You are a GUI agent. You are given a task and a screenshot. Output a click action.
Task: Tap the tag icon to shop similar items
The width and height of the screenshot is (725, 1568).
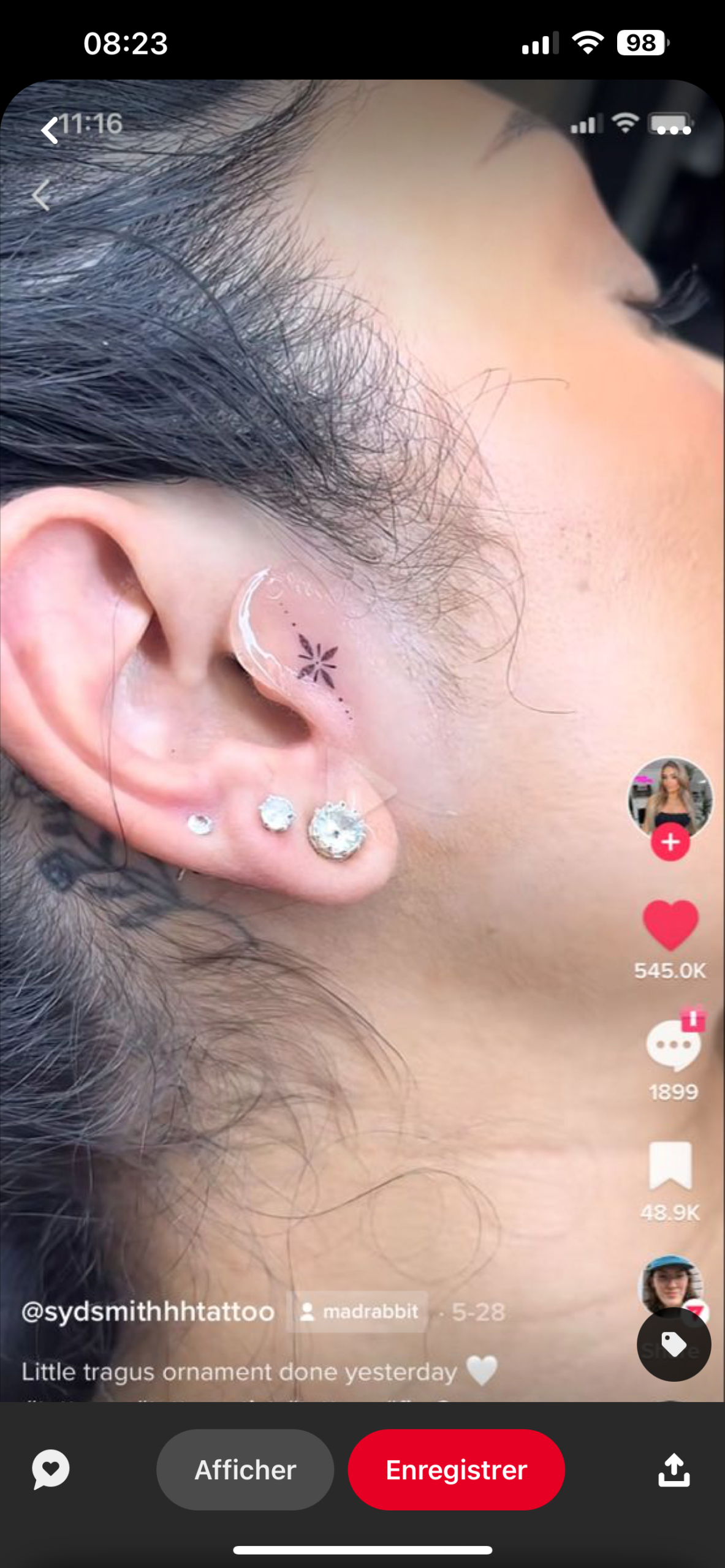click(674, 1345)
